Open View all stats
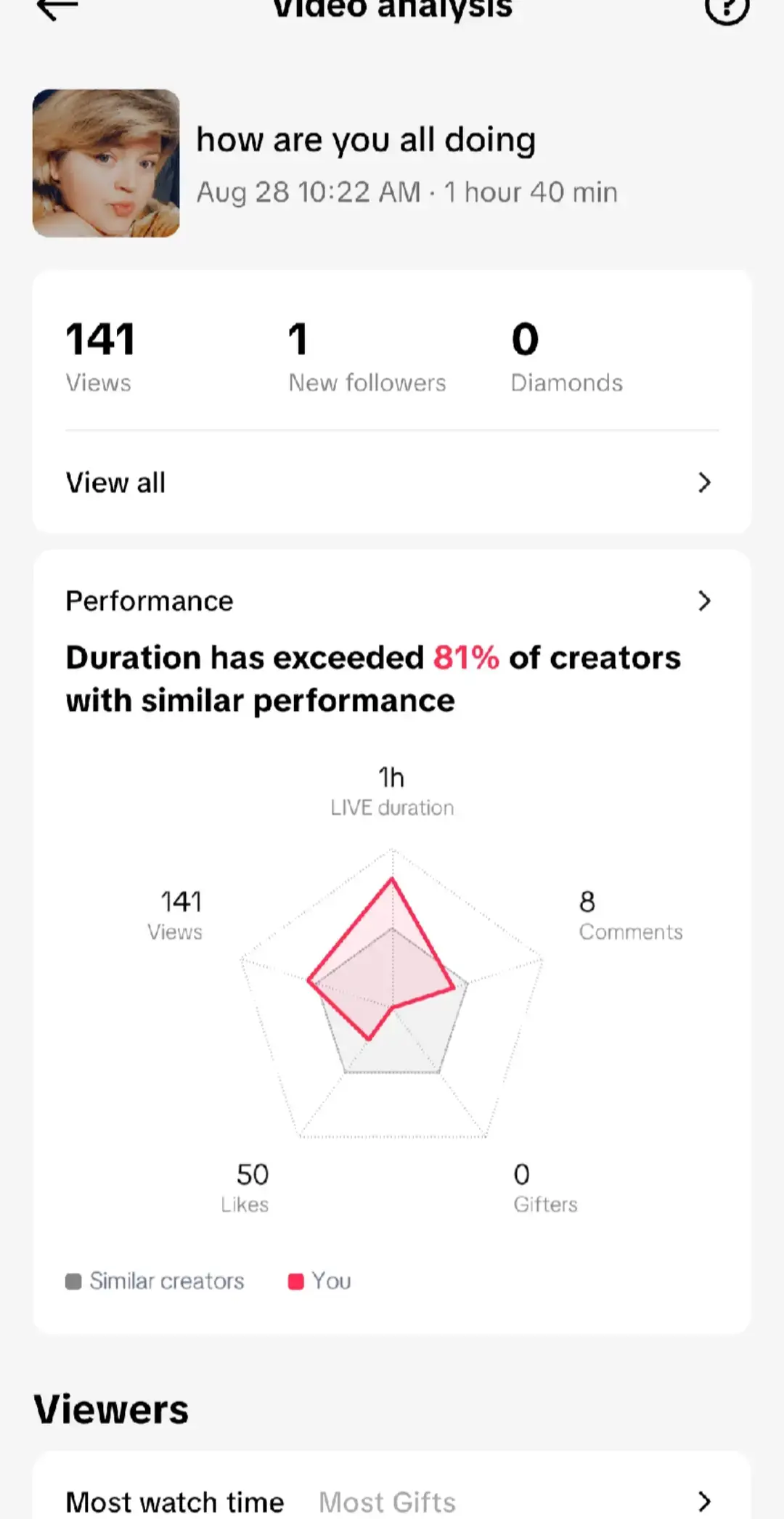784x1519 pixels. pos(391,483)
